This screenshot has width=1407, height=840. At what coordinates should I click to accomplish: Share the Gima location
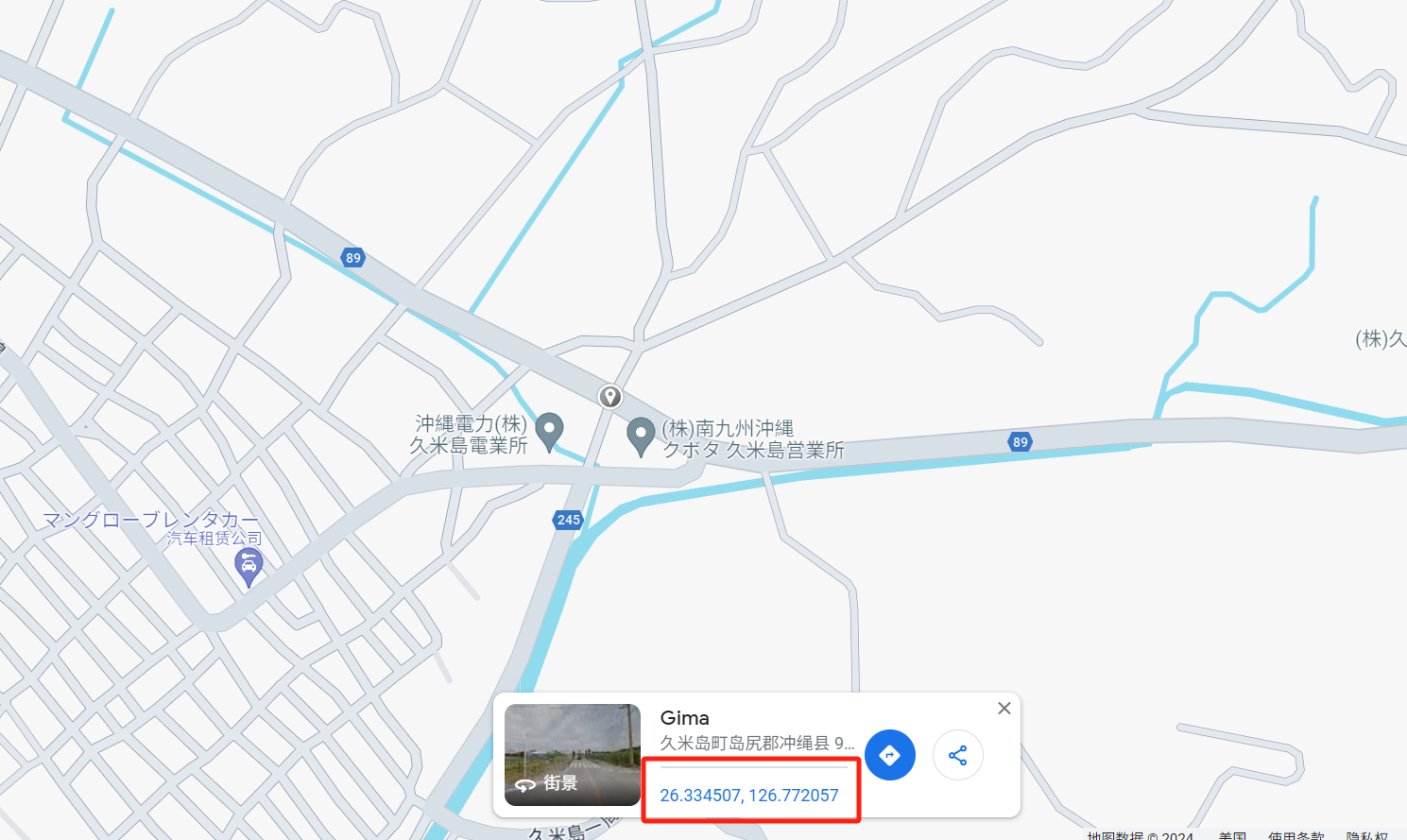957,755
